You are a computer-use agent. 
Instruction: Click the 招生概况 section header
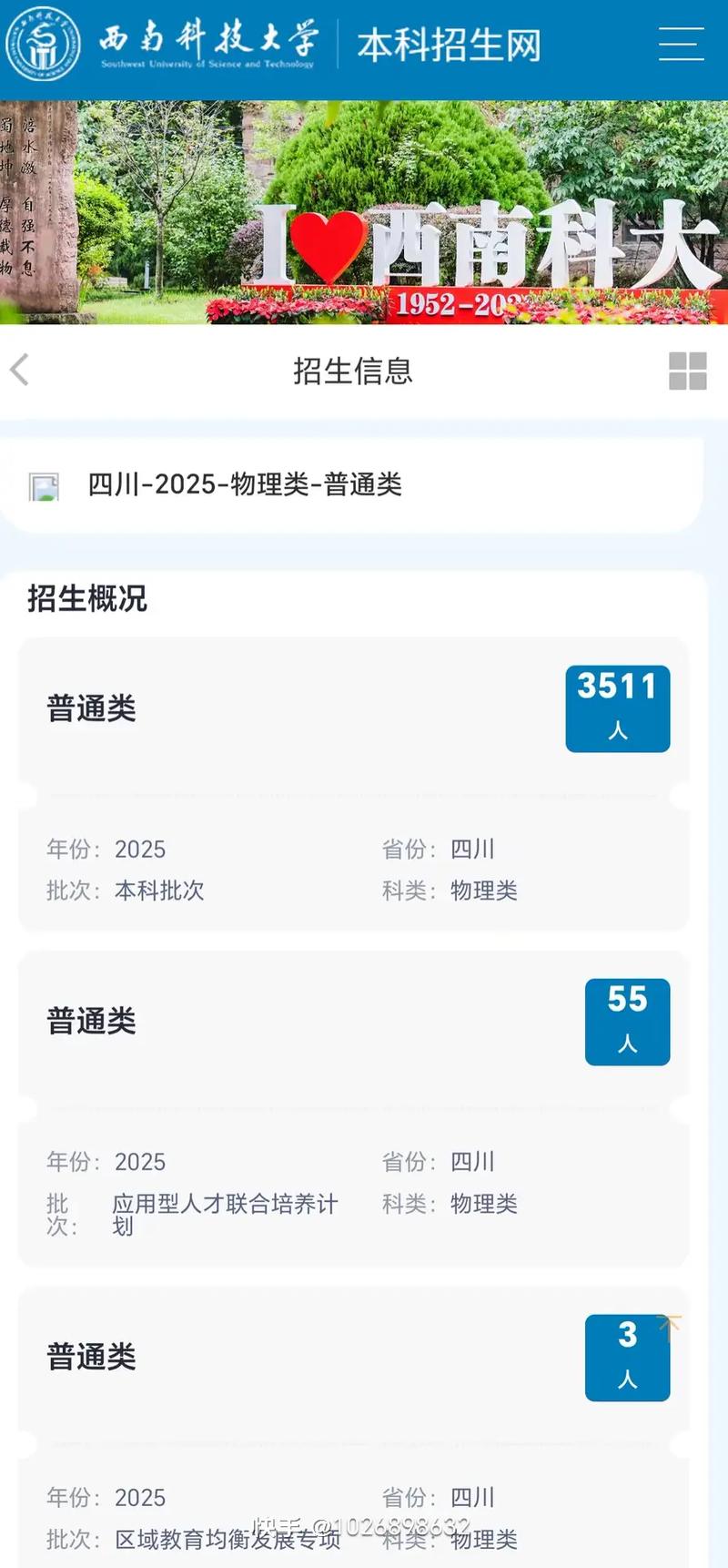(x=88, y=598)
